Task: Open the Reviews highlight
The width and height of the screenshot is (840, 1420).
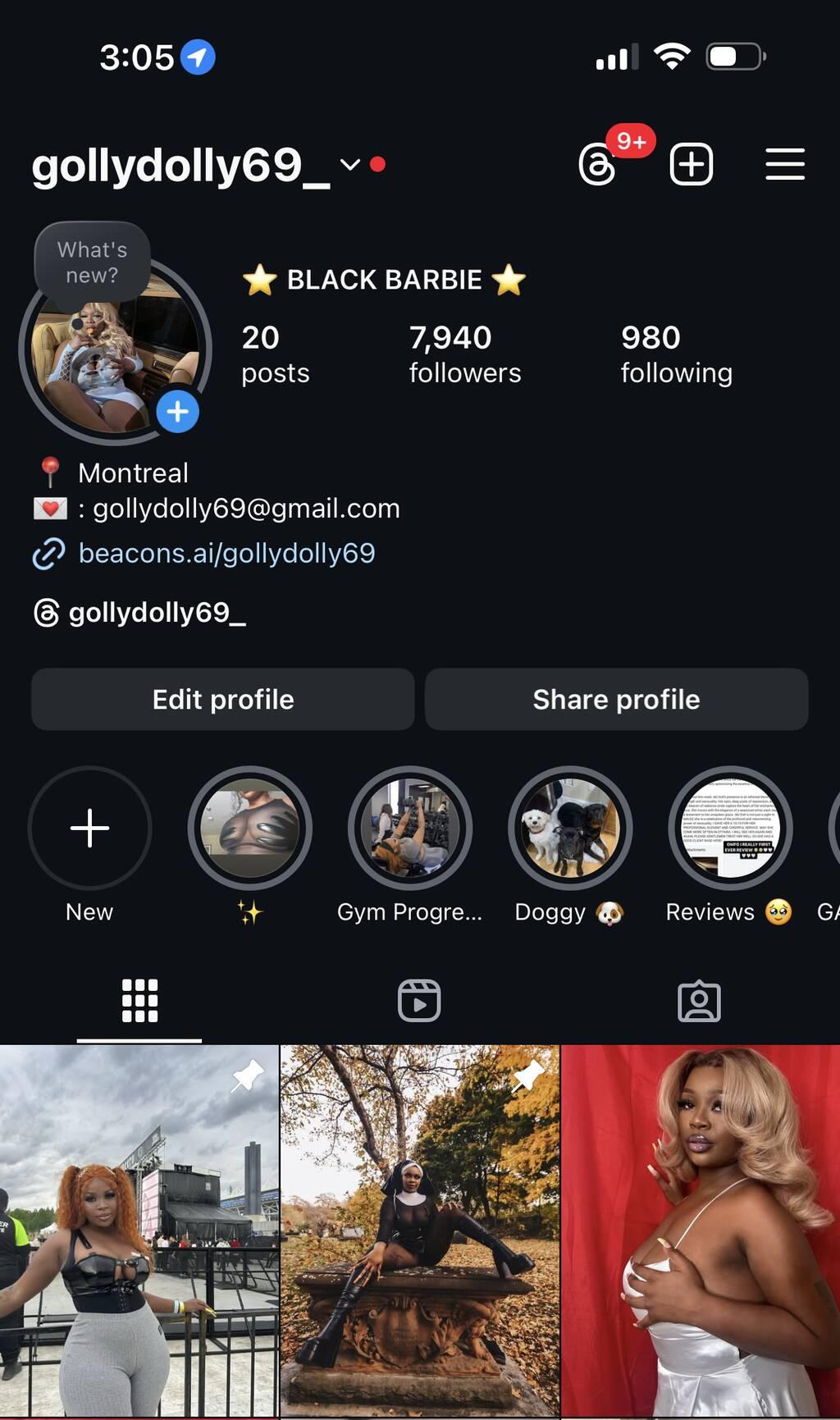Action: (x=730, y=828)
